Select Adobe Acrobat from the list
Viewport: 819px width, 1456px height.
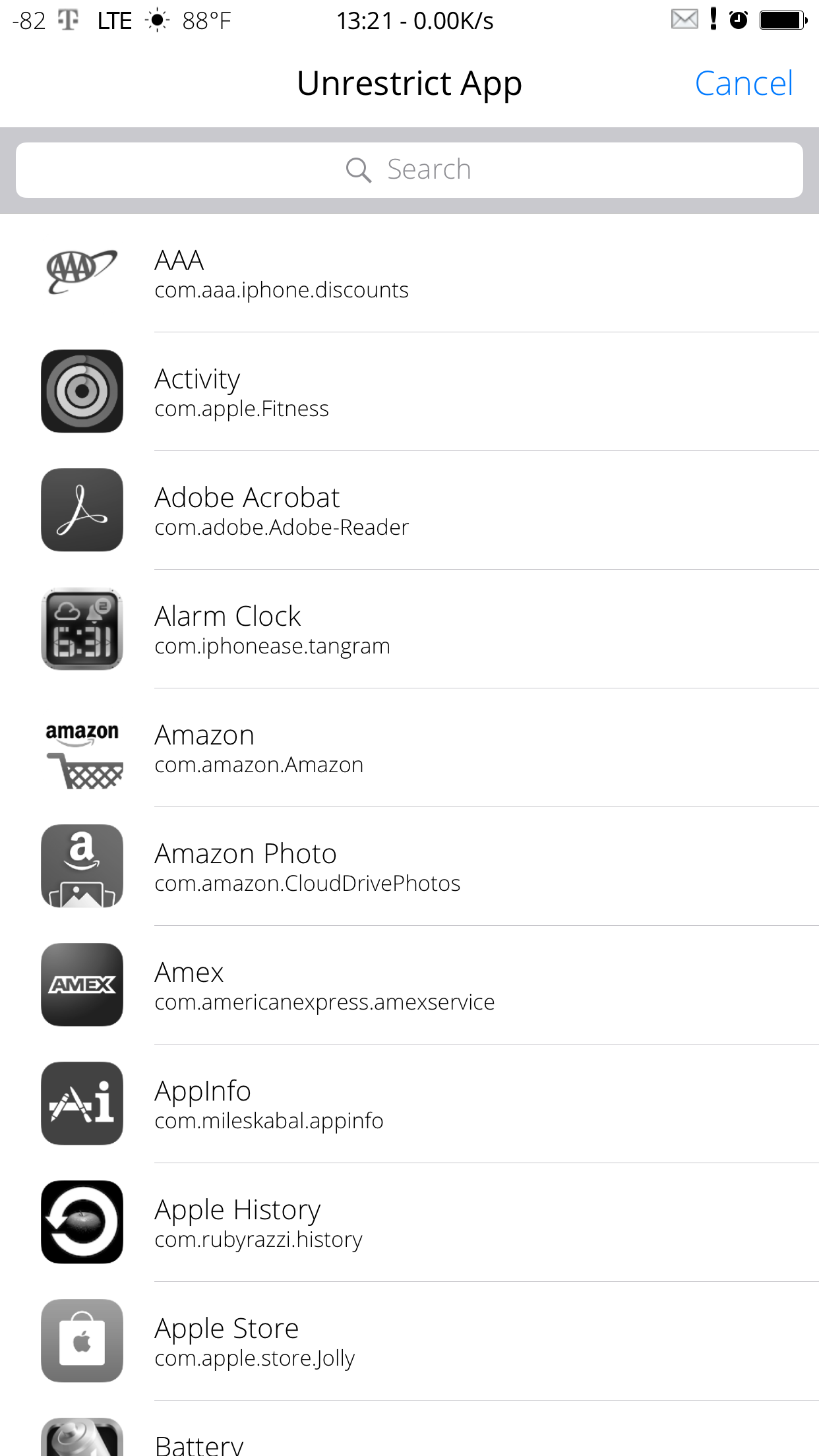point(409,510)
